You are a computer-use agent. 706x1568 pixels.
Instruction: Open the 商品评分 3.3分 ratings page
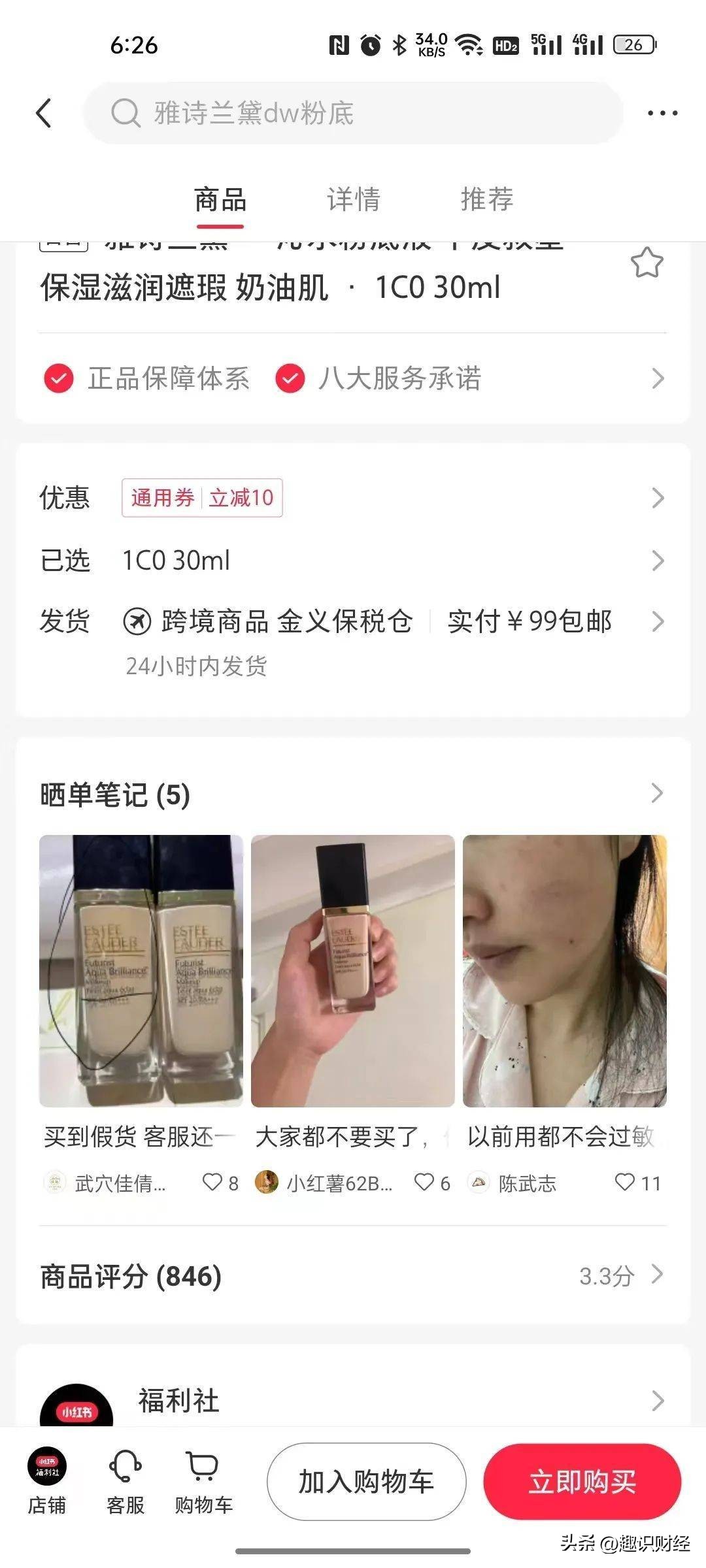pyautogui.click(x=353, y=1277)
